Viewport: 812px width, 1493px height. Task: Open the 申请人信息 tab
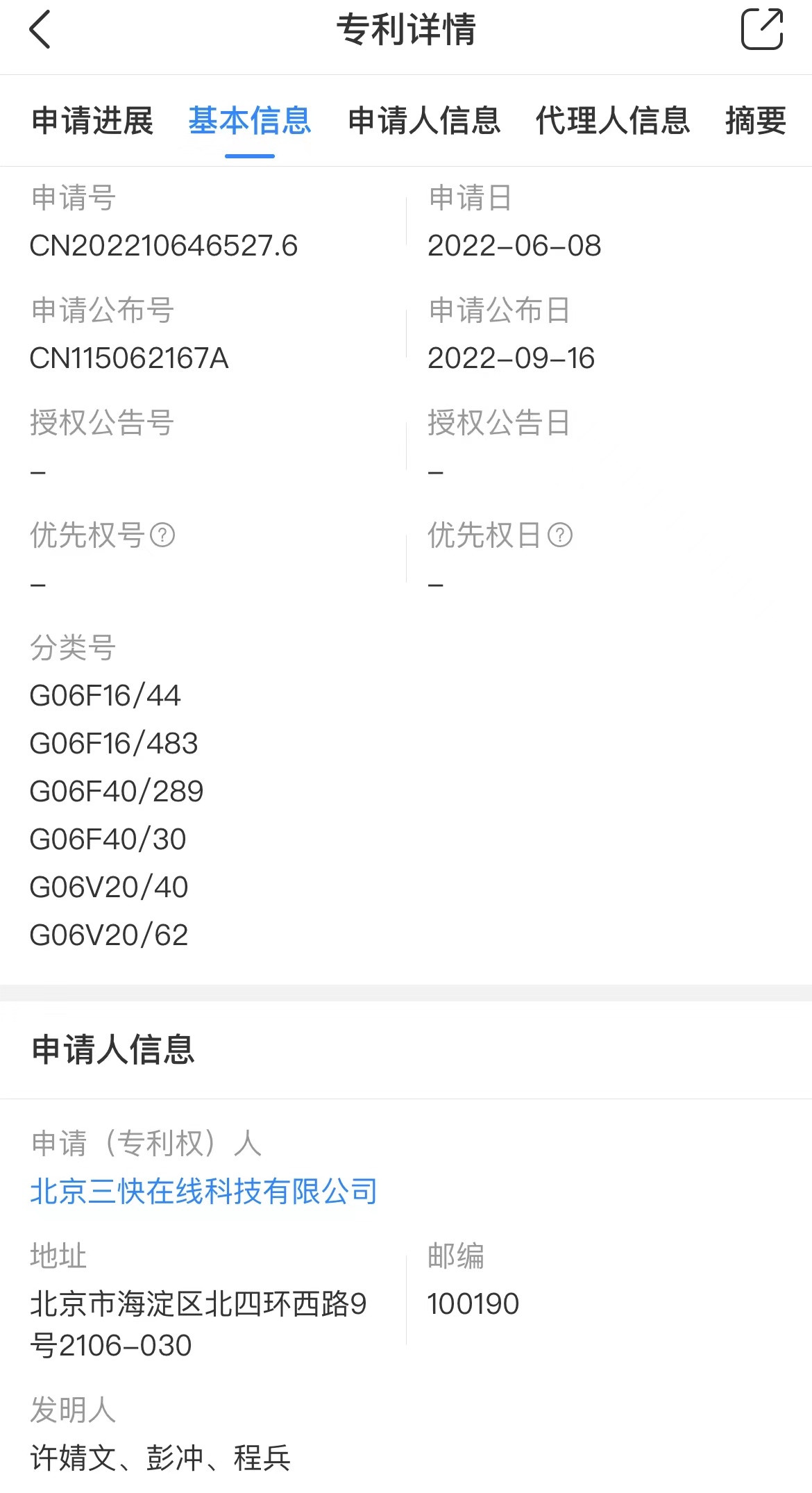424,121
